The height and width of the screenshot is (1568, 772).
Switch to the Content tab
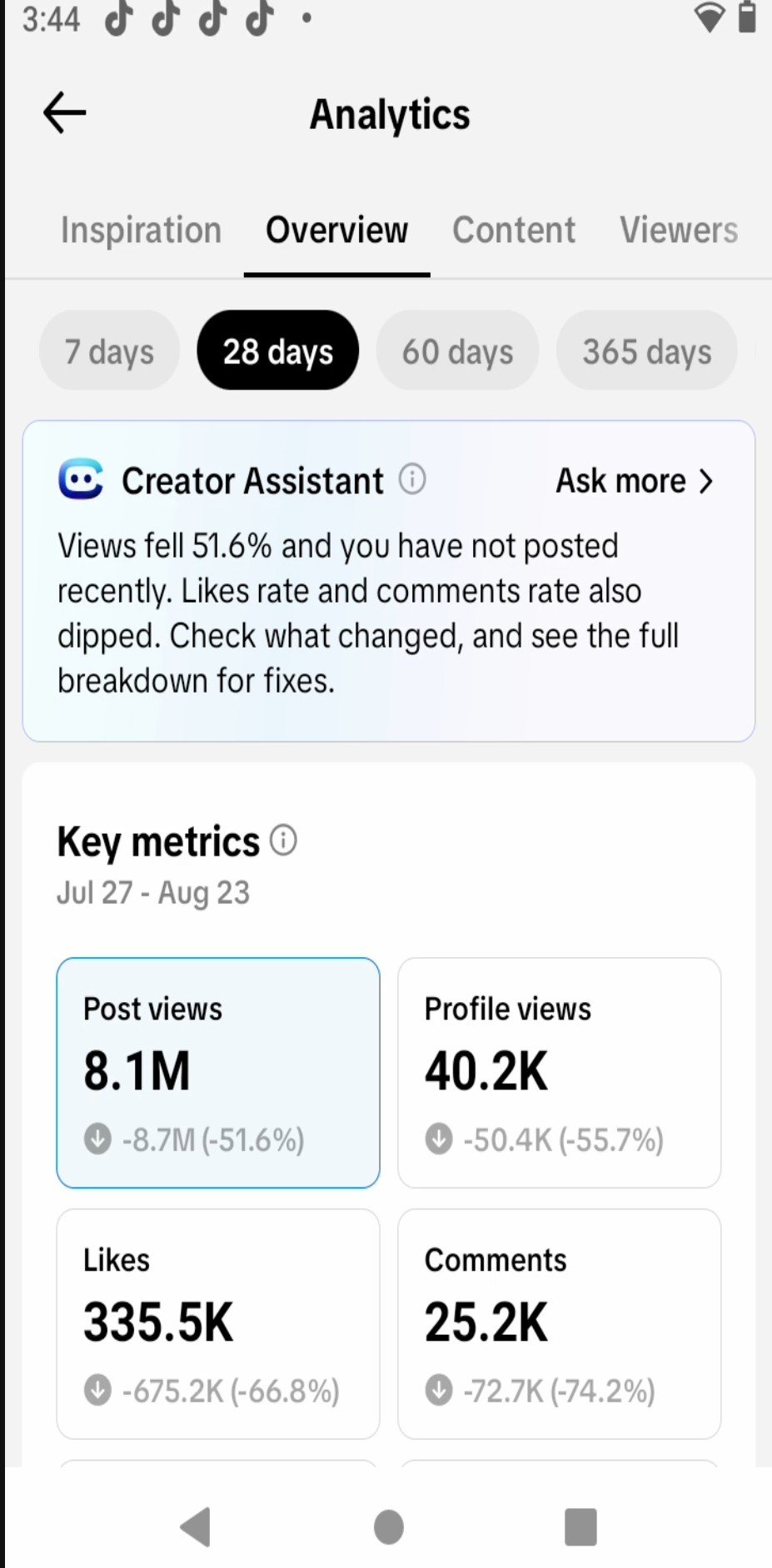tap(514, 230)
